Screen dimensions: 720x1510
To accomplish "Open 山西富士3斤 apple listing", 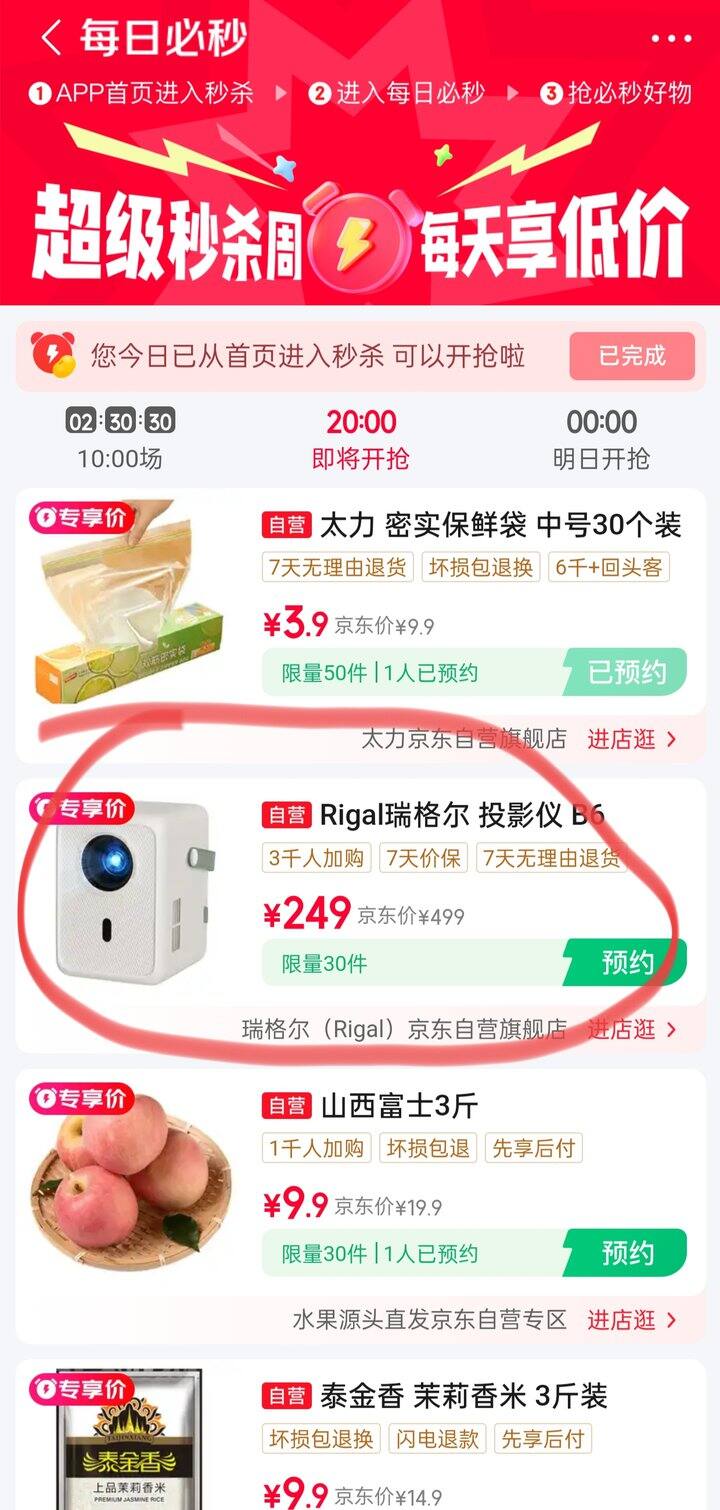I will [400, 1105].
